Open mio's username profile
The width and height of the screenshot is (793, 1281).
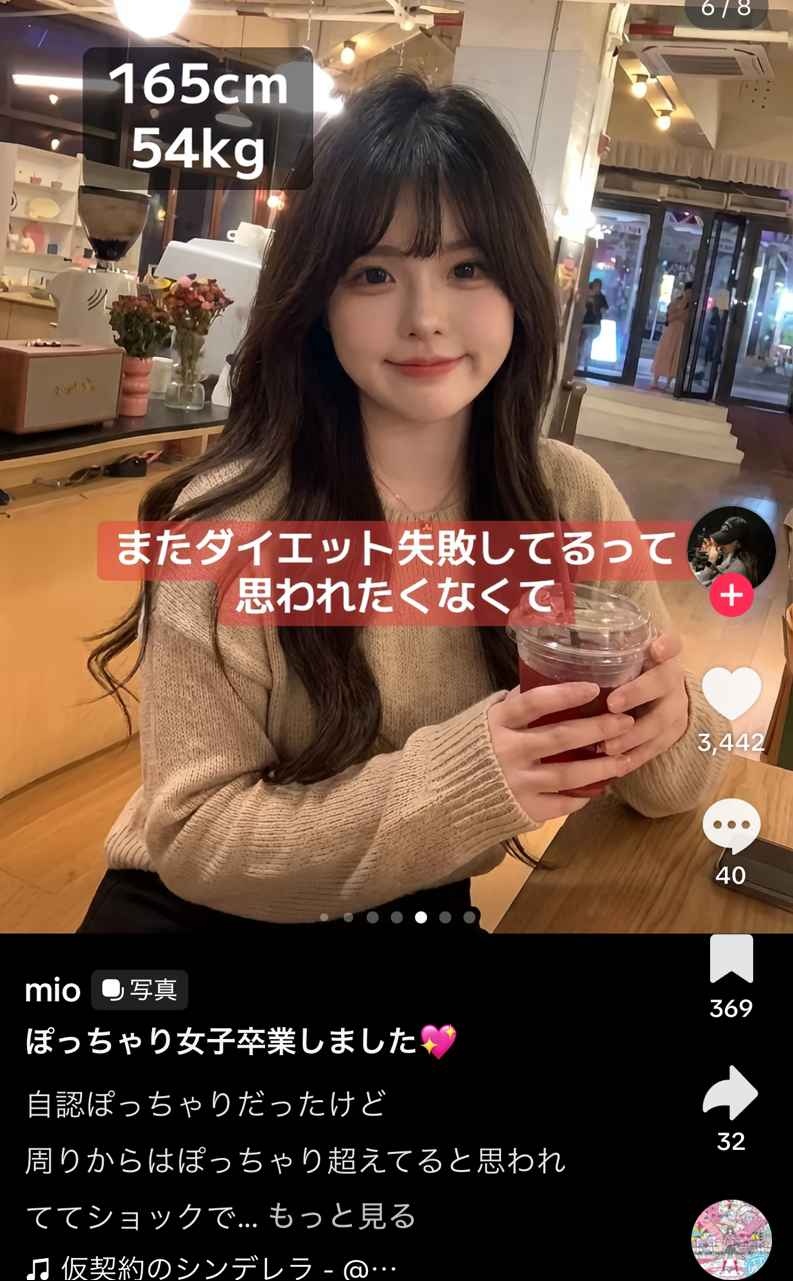pyautogui.click(x=52, y=990)
